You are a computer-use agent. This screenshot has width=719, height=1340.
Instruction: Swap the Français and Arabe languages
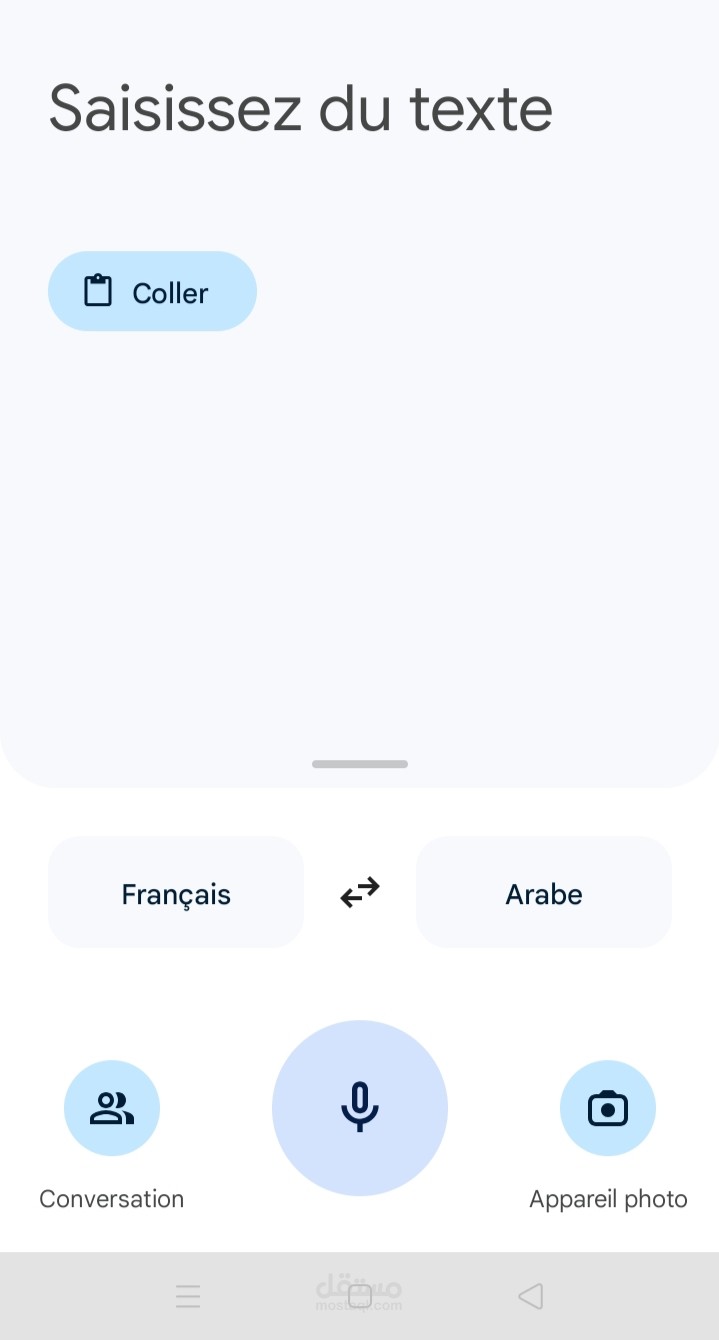coord(360,892)
